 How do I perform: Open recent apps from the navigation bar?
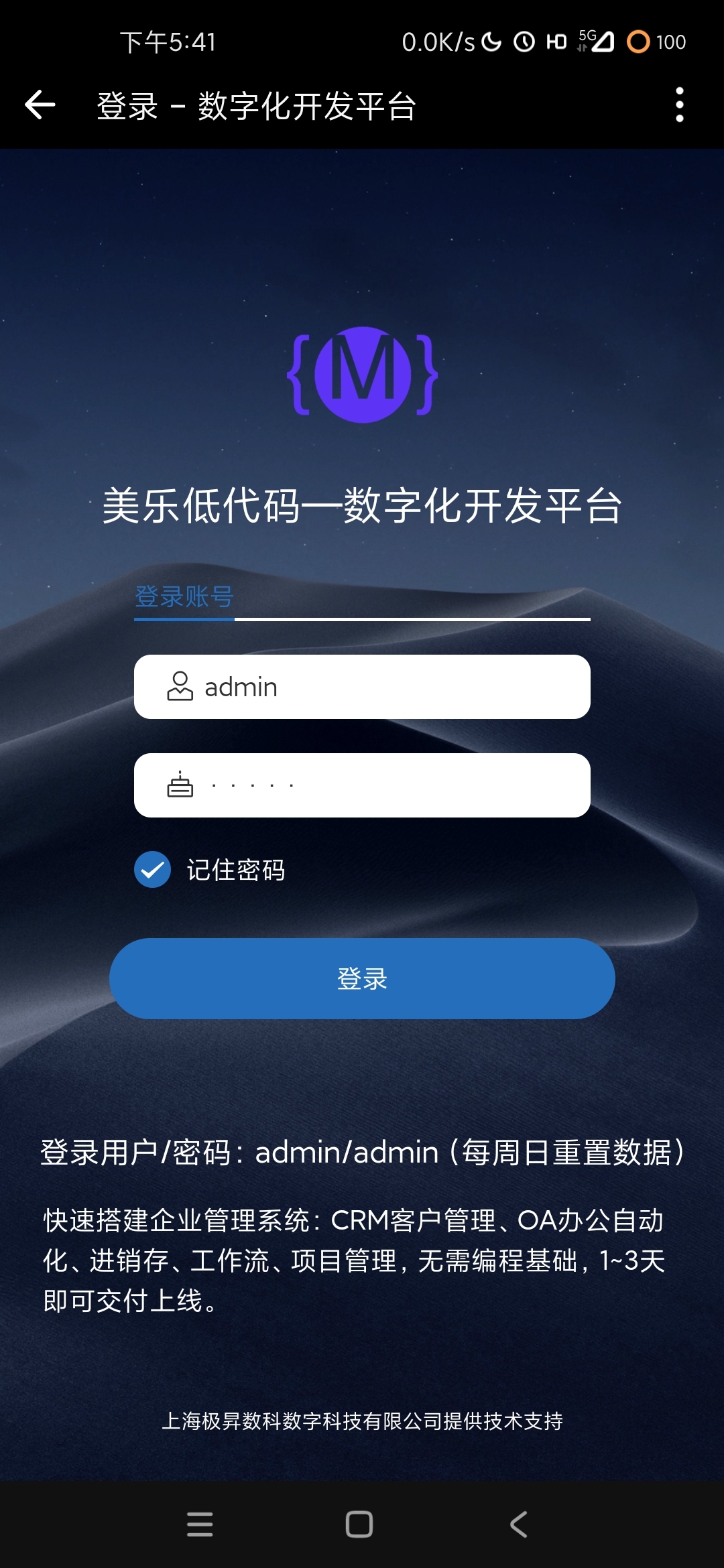click(x=200, y=1524)
